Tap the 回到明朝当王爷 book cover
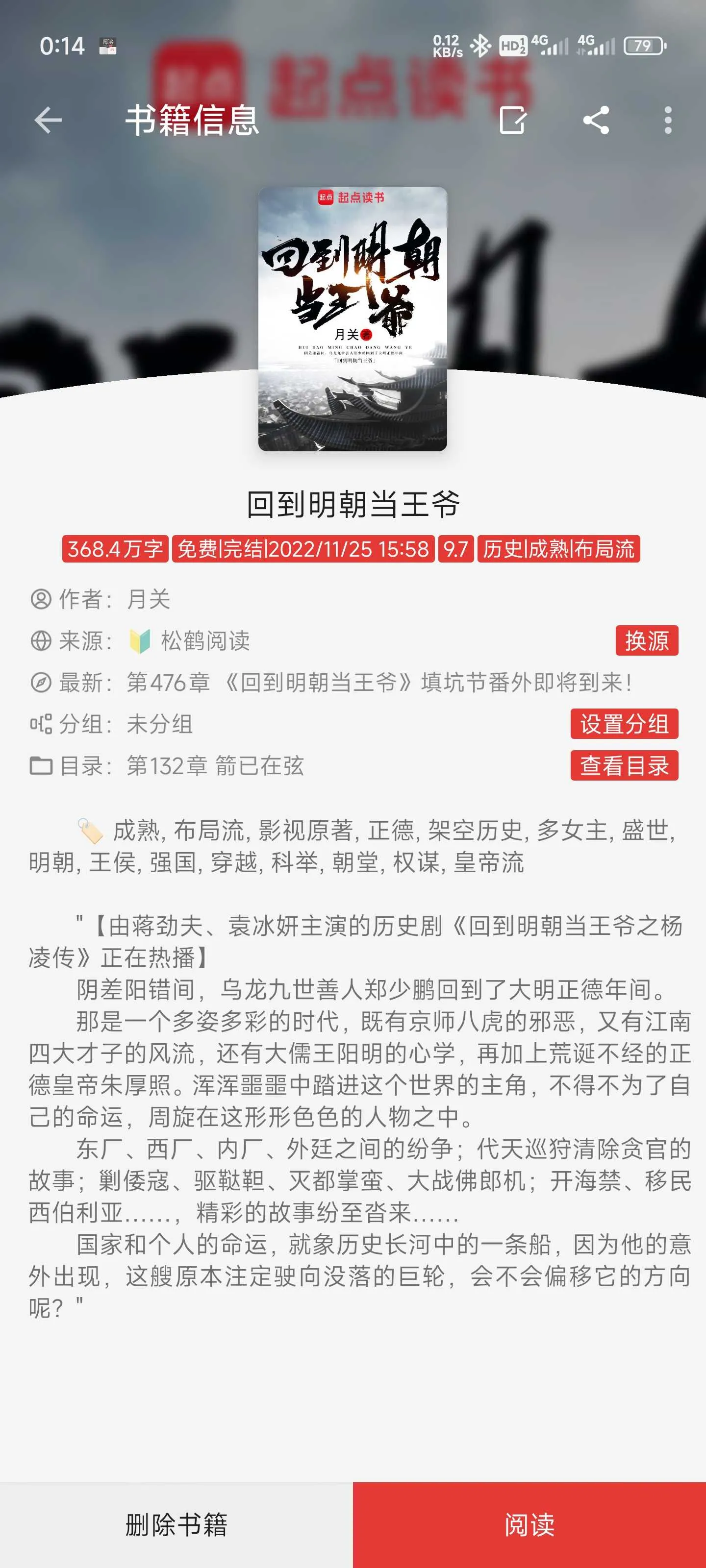Viewport: 706px width, 1568px height. tap(353, 319)
